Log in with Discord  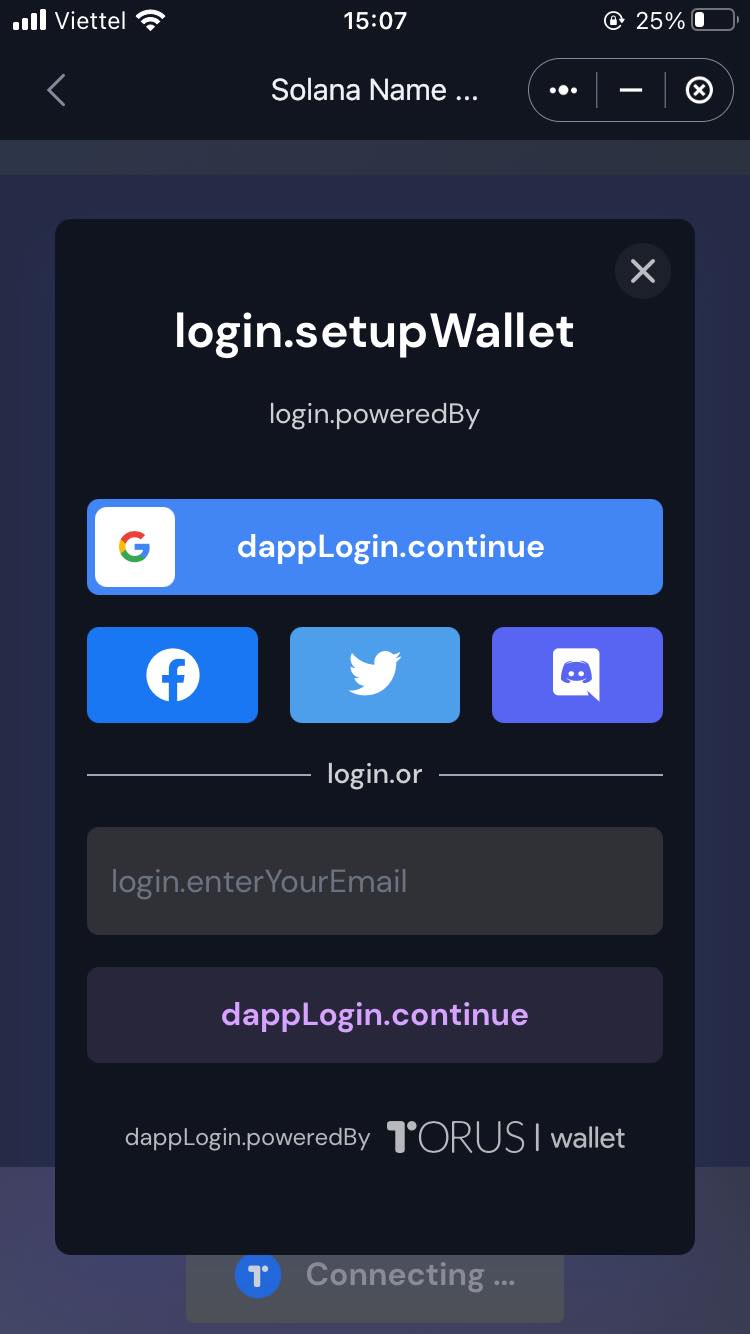(x=577, y=675)
